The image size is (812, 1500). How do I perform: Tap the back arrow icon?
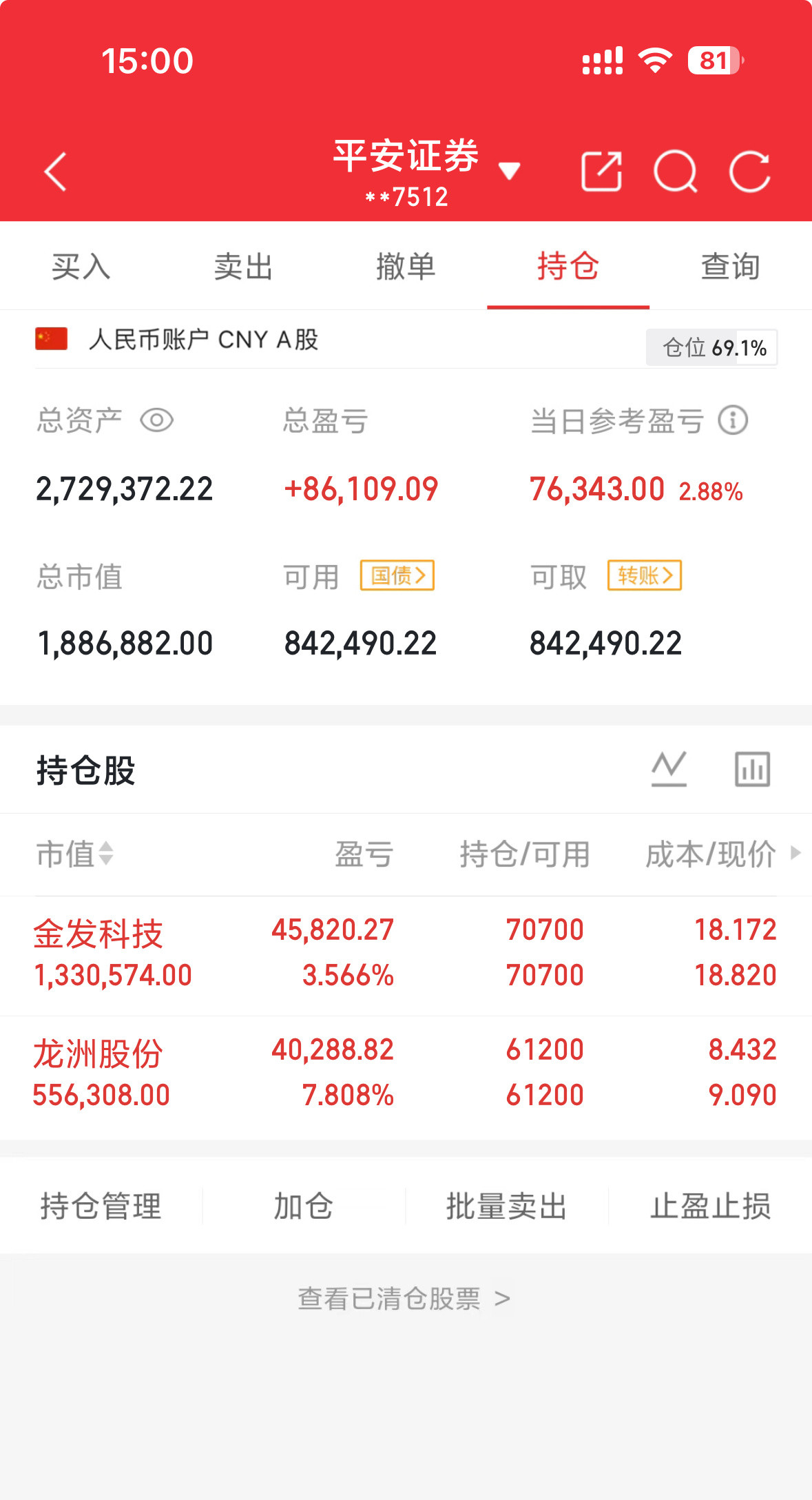(x=56, y=172)
